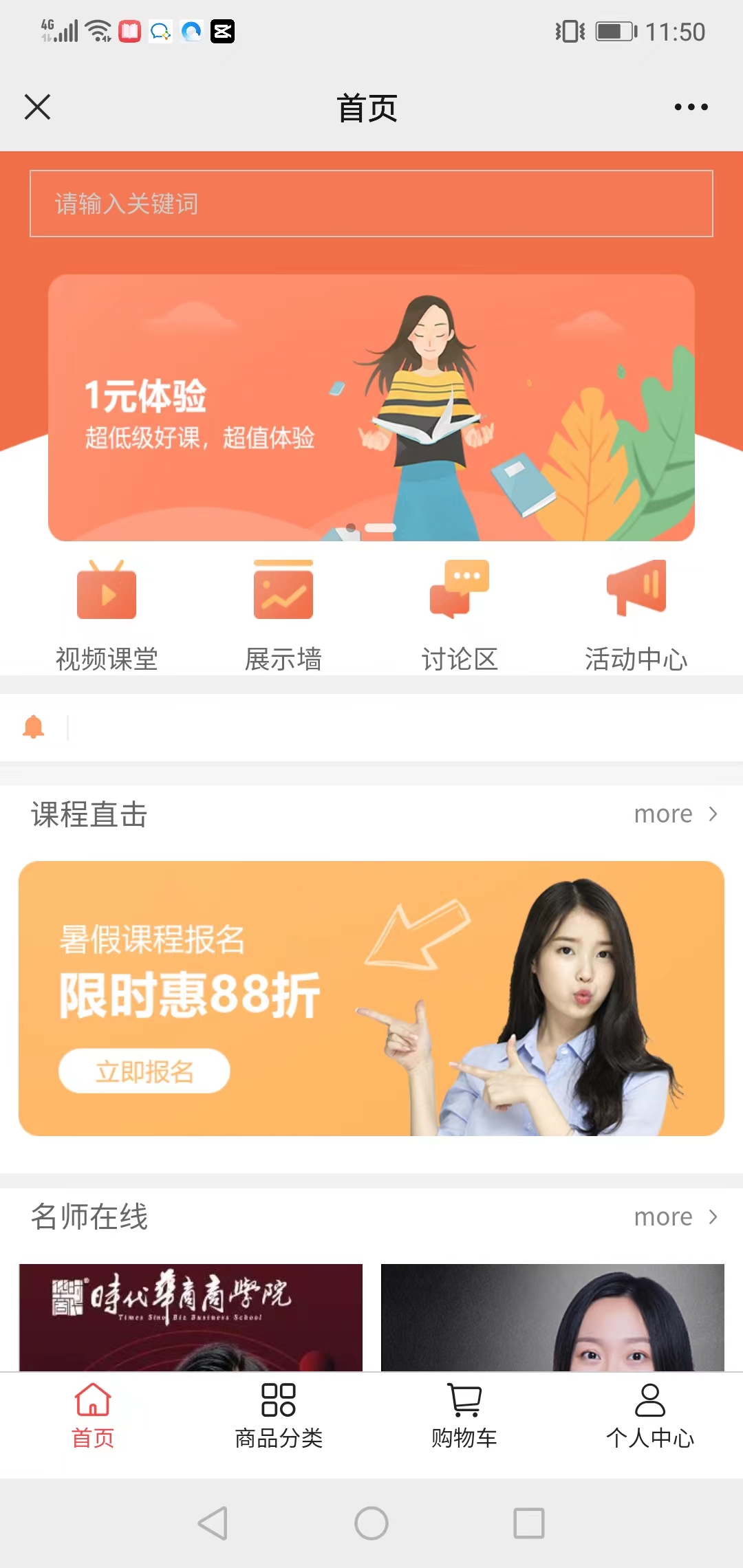Open the 暑假课程报名 promotion card
Viewport: 743px width, 1568px height.
(x=371, y=998)
